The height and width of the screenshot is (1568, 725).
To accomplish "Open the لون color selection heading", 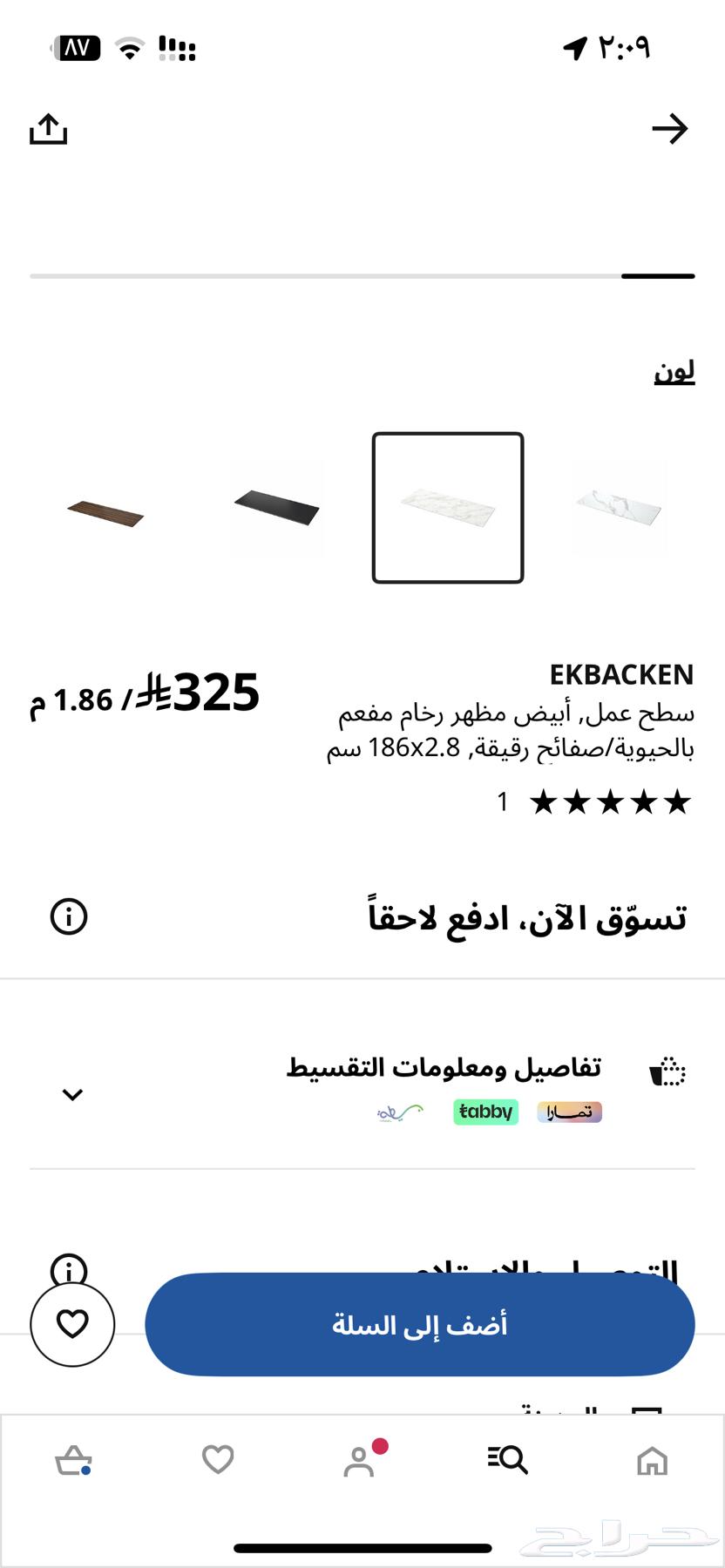I will pos(675,370).
